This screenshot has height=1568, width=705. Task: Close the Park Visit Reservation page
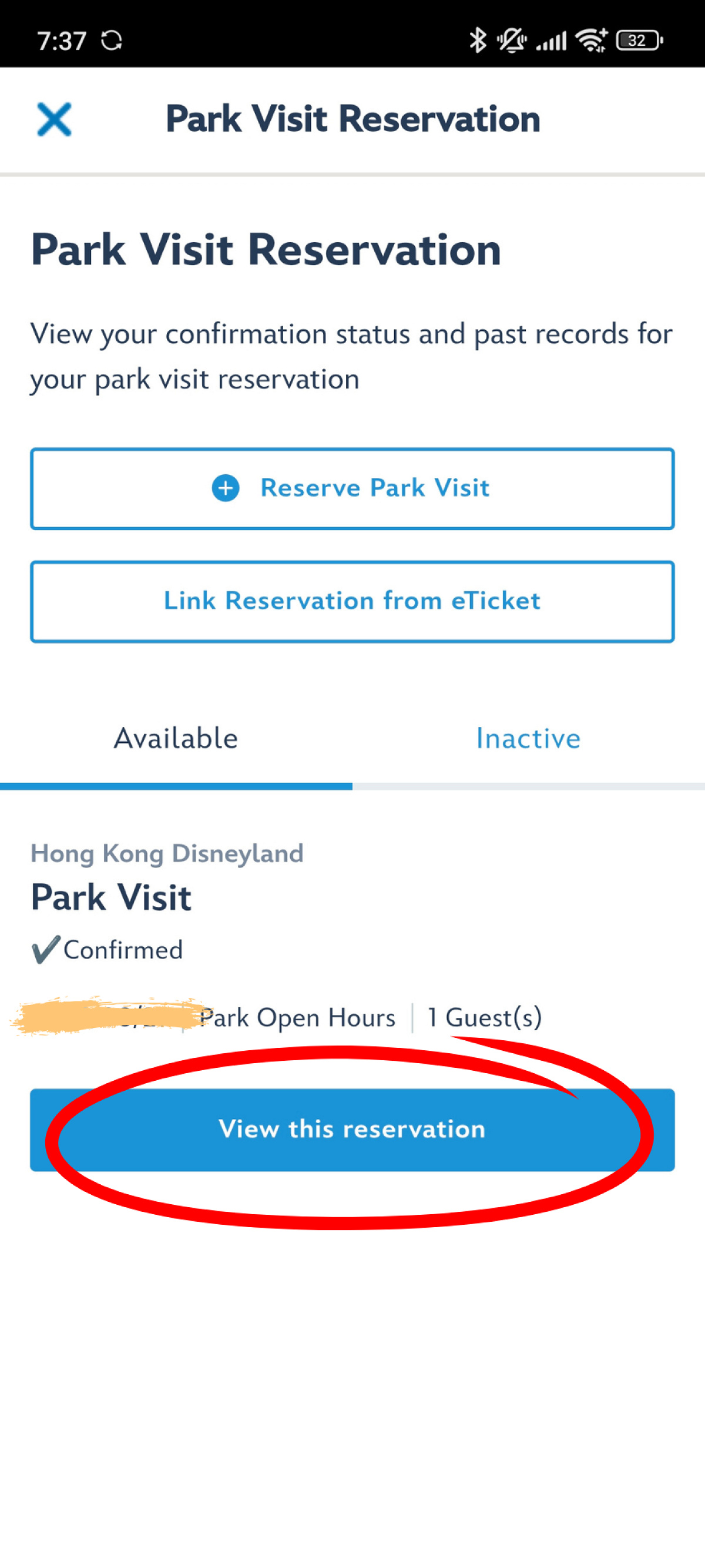pyautogui.click(x=54, y=119)
